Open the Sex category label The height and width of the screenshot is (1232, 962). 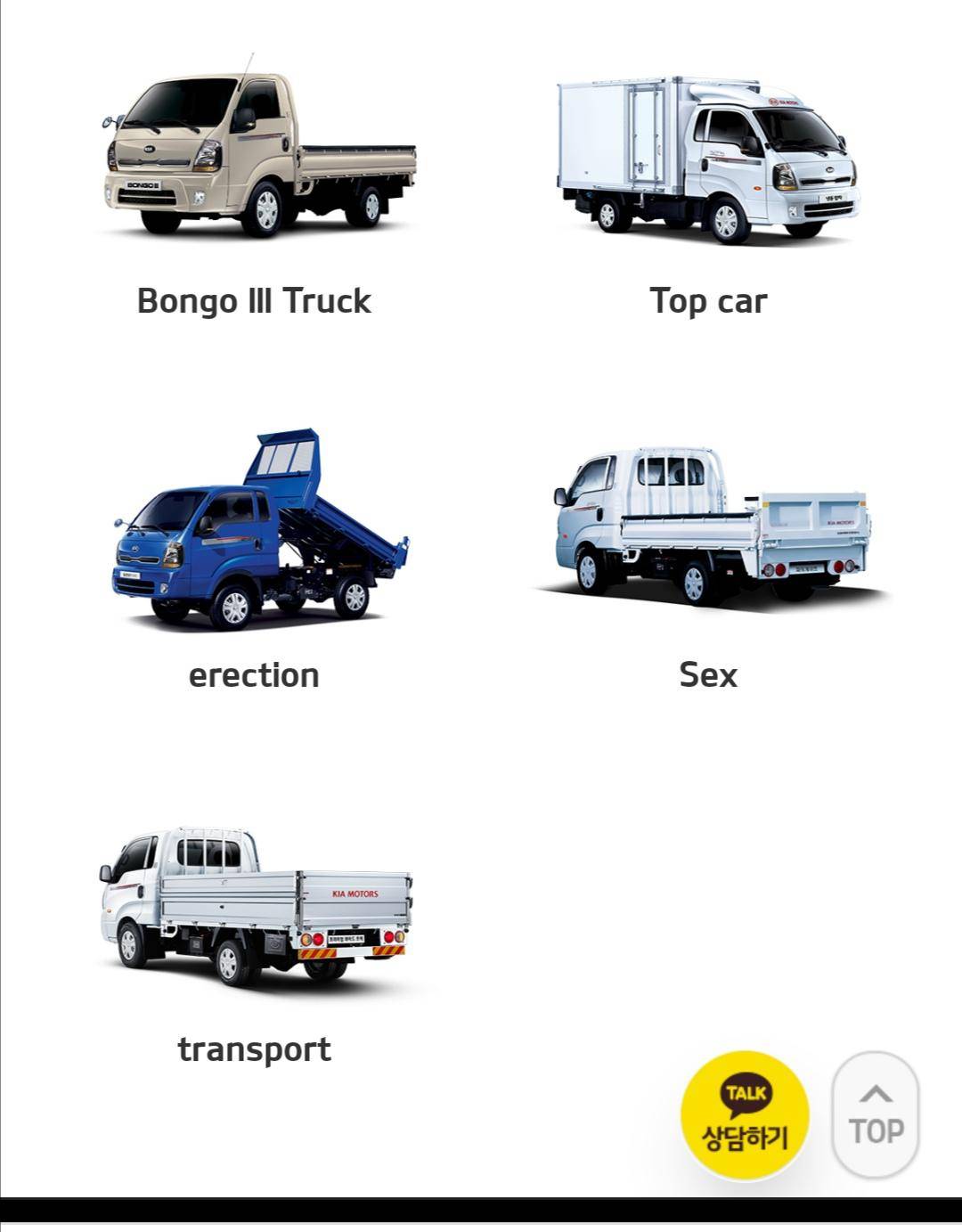click(x=709, y=675)
